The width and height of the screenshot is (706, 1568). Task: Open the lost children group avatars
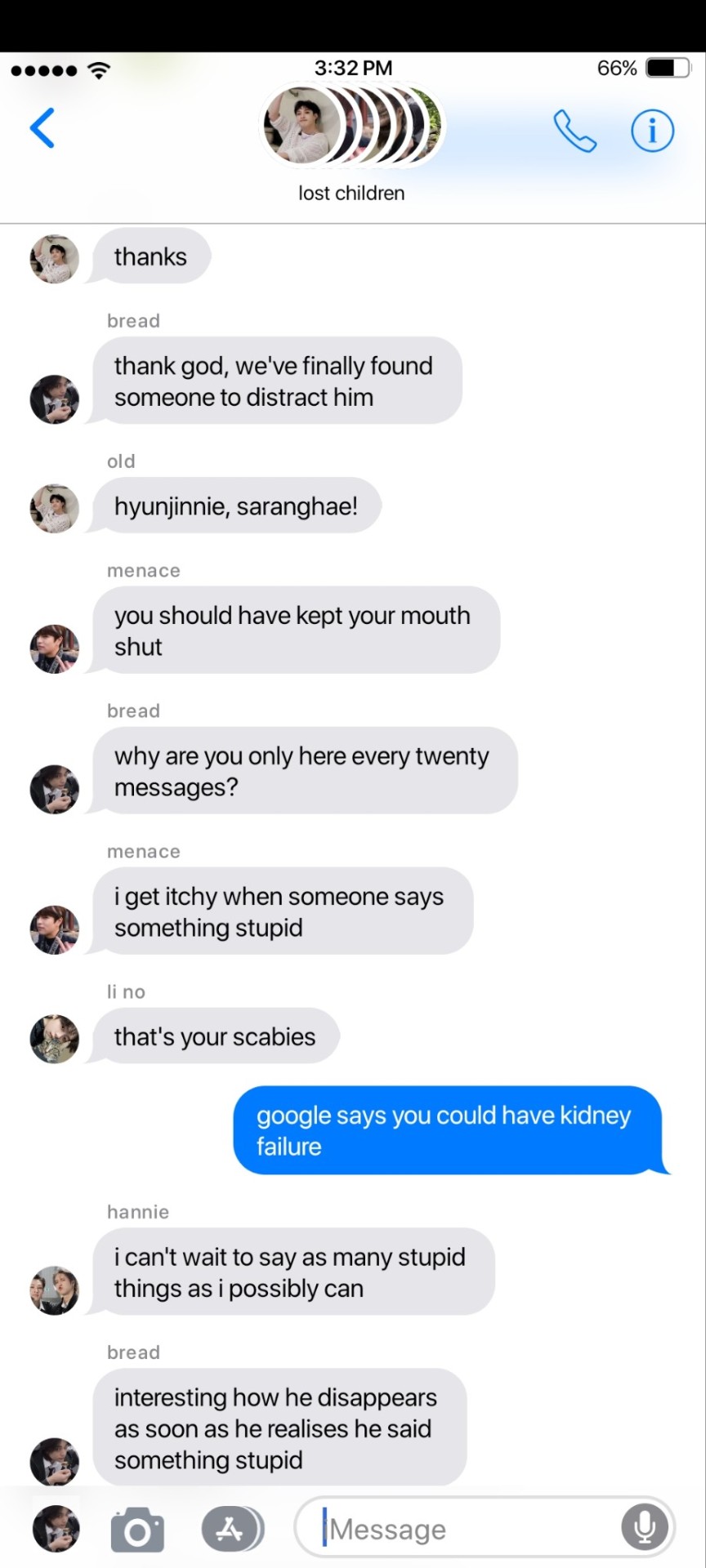(351, 127)
